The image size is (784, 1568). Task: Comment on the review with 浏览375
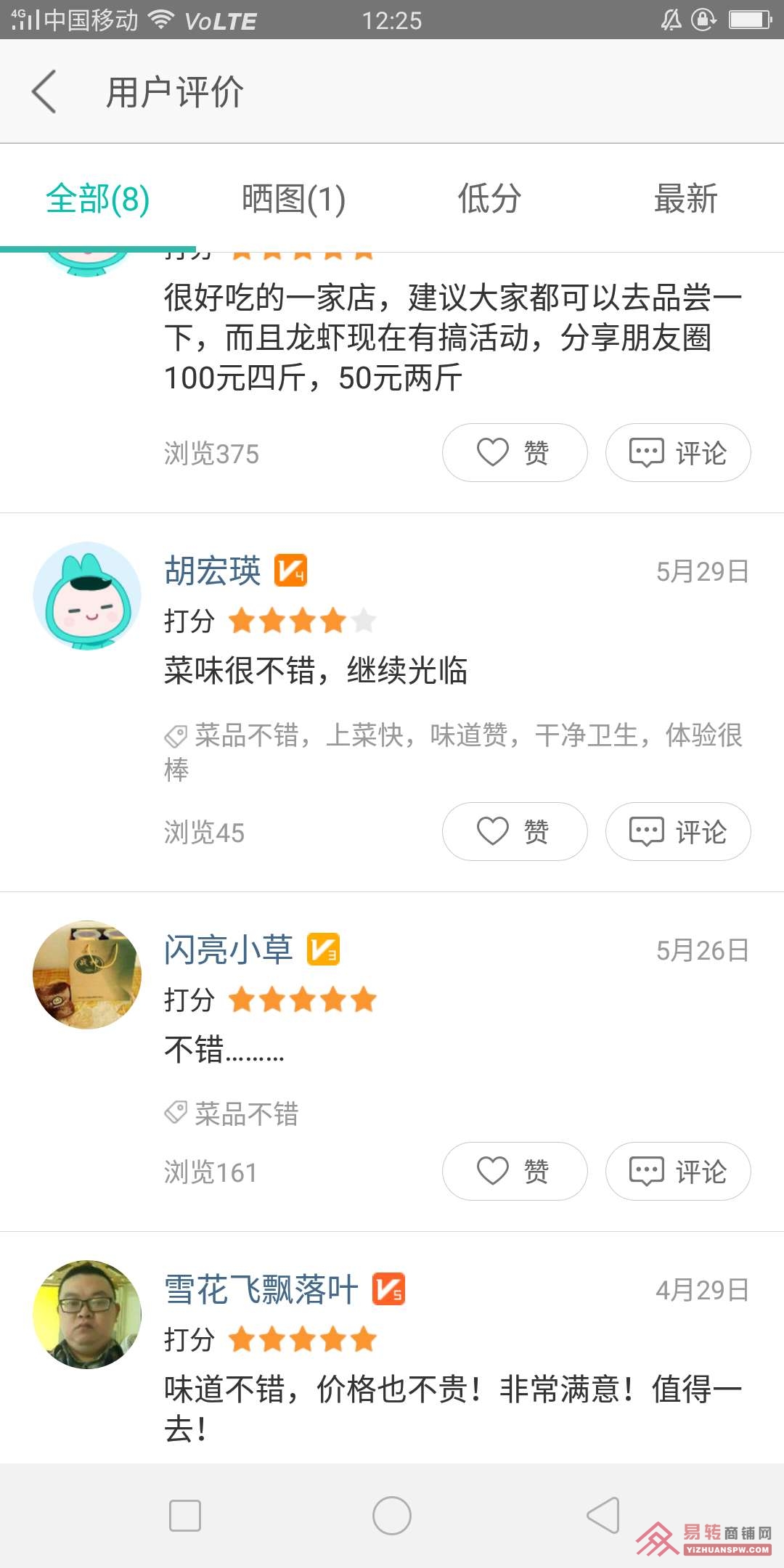pos(678,452)
